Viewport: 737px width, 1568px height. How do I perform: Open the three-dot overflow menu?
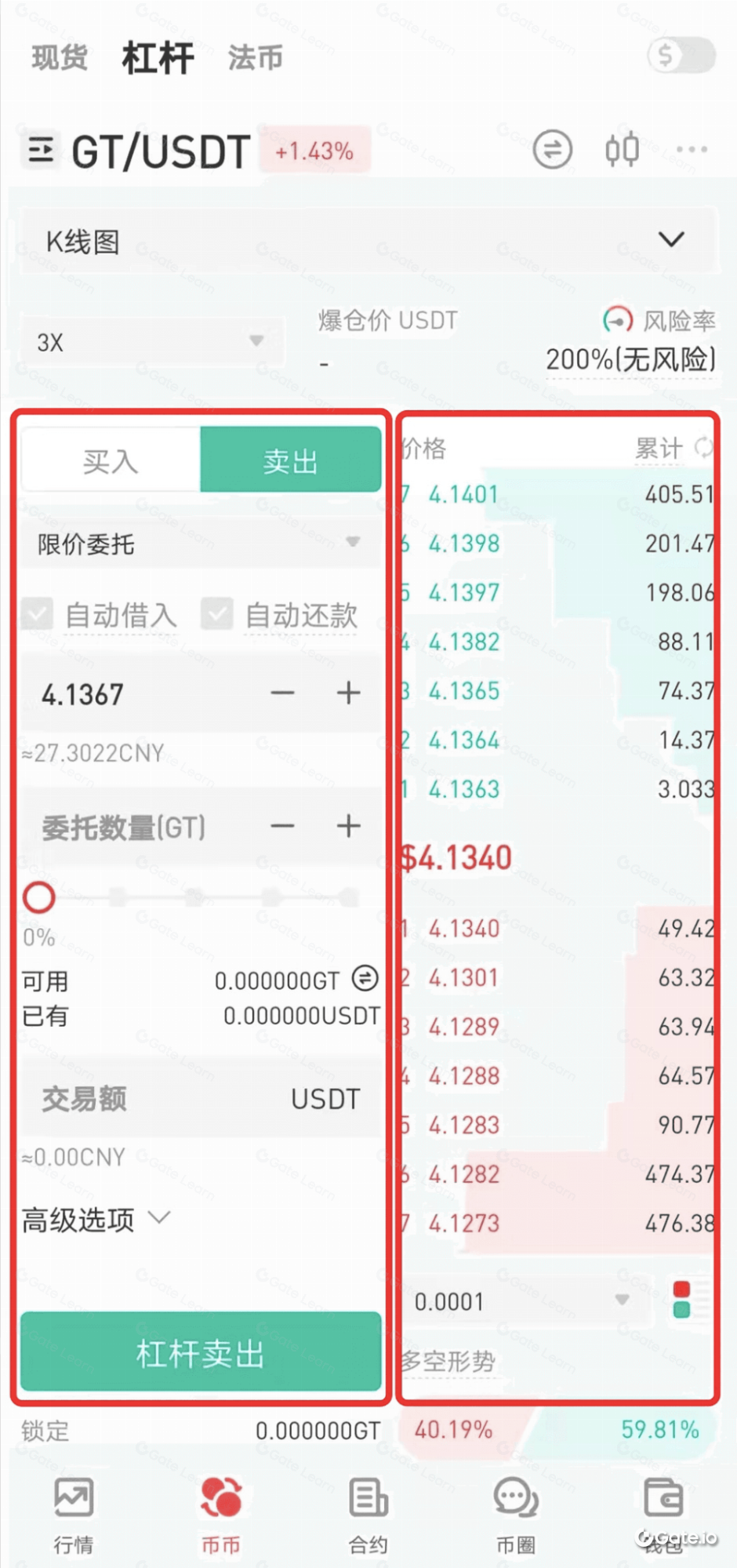pos(692,149)
